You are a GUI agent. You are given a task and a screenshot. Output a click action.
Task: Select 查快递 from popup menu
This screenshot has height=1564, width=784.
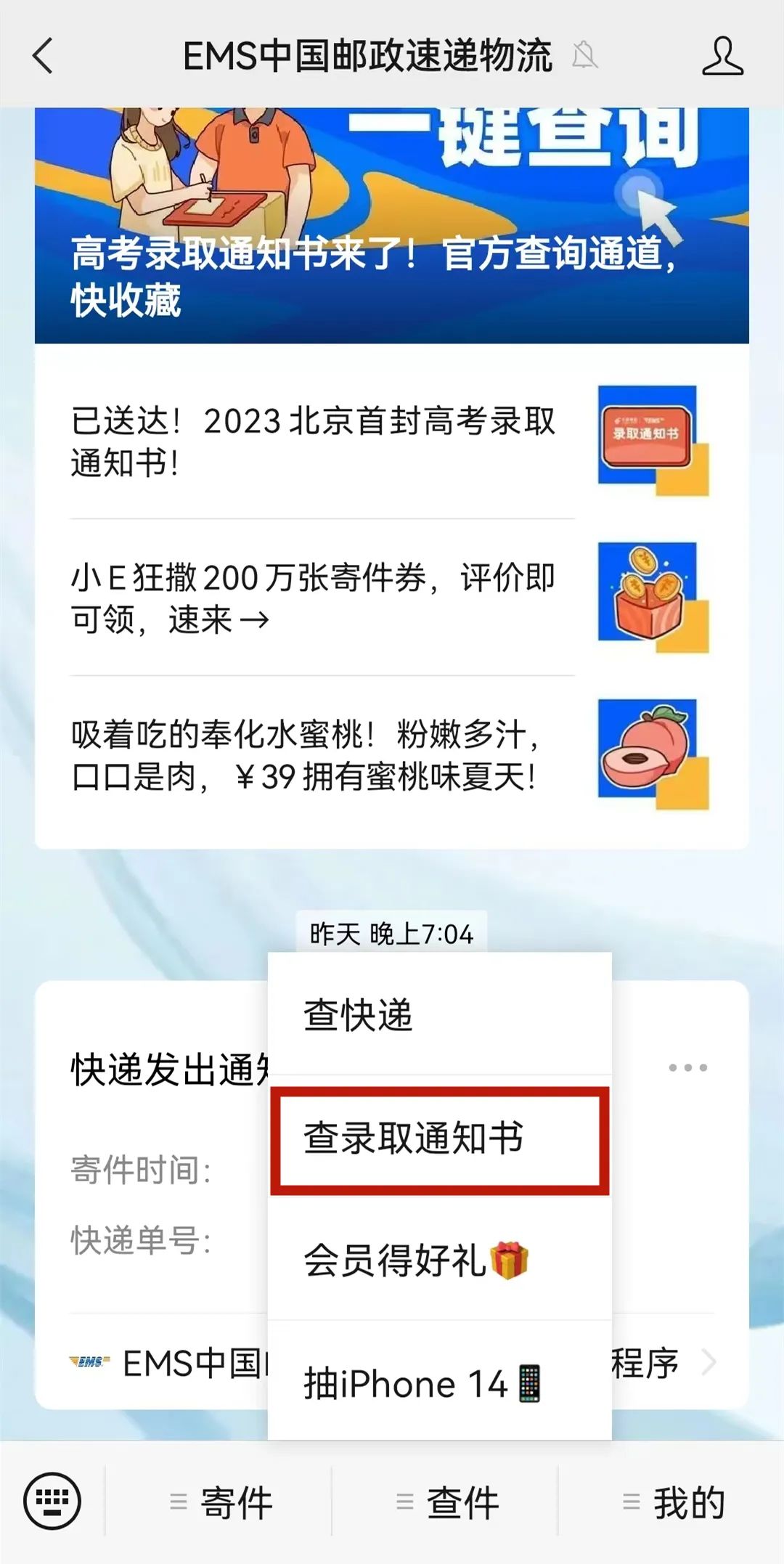click(x=438, y=1014)
